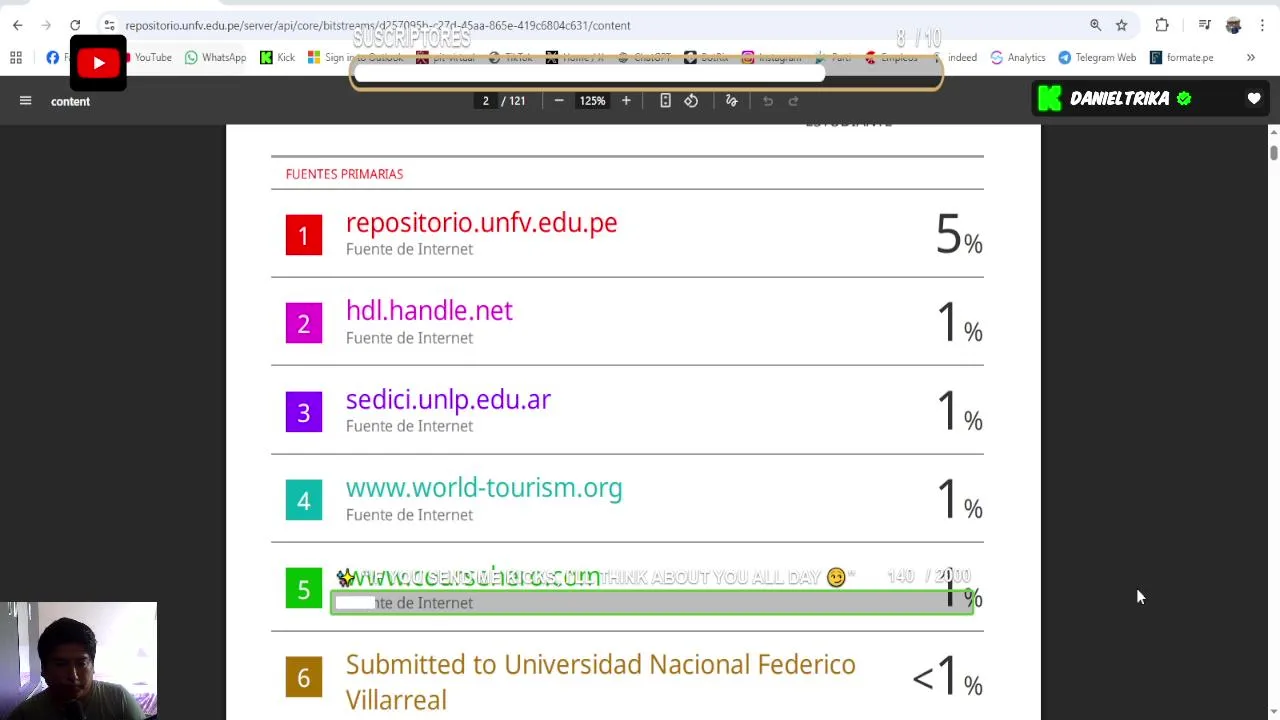Zoom in on the PDF document
Image resolution: width=1280 pixels, height=720 pixels.
[626, 101]
